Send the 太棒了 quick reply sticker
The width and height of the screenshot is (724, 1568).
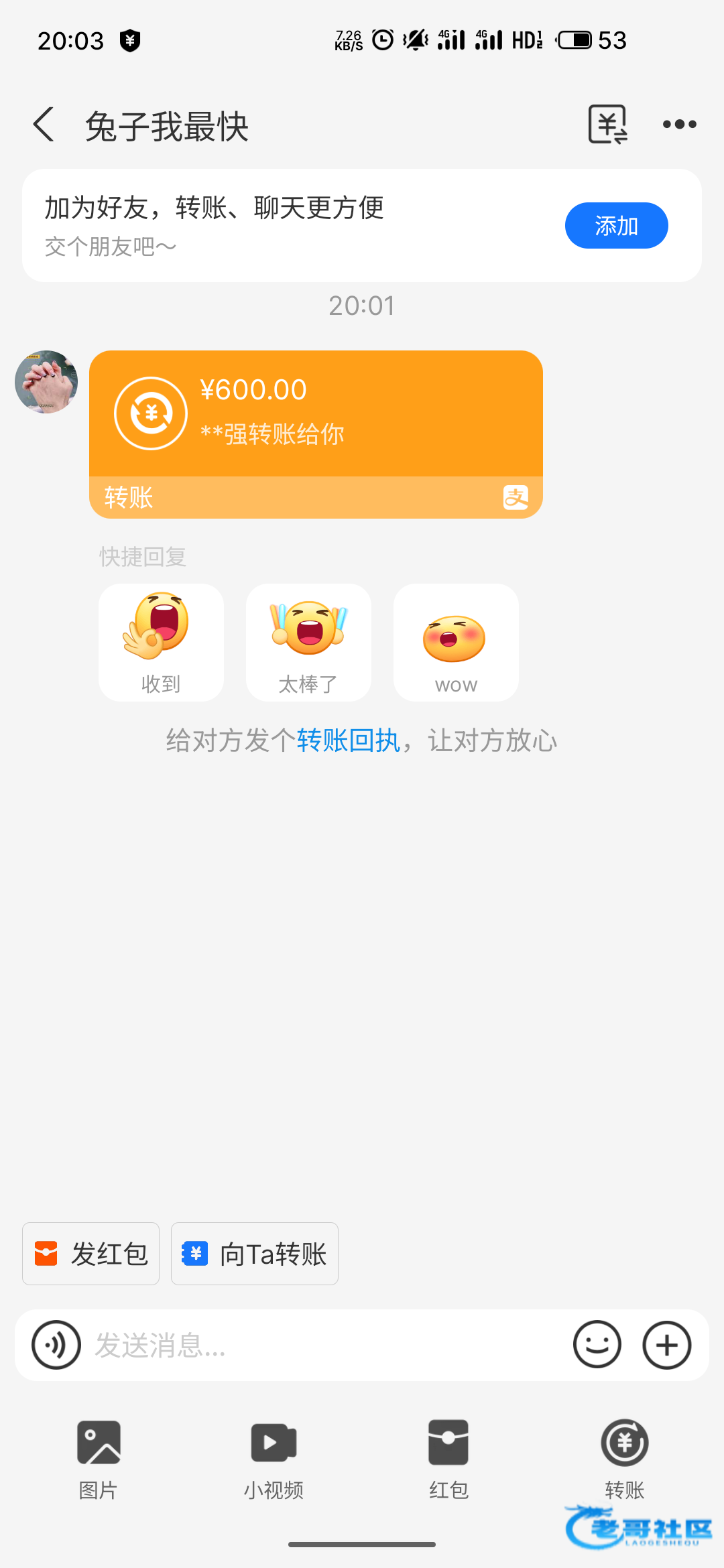308,642
